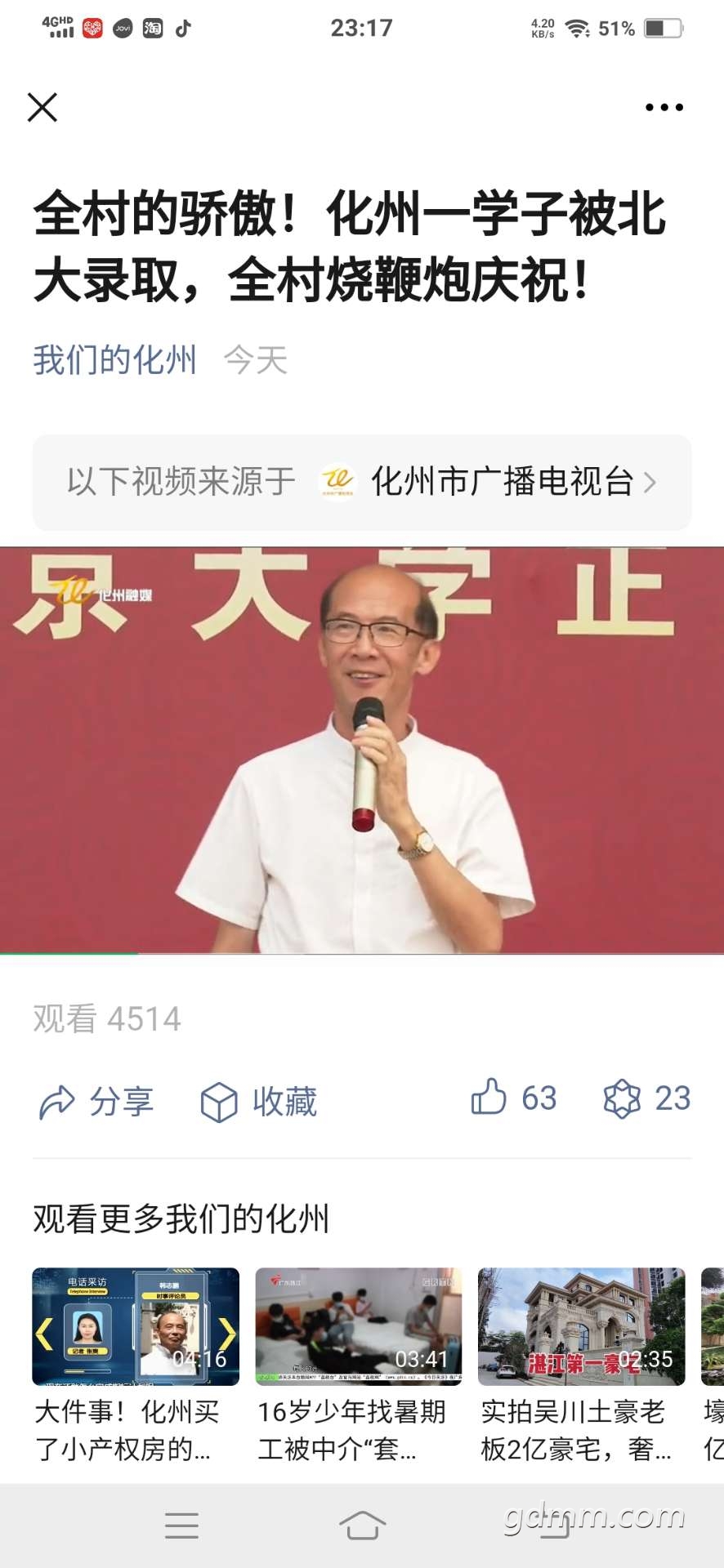The width and height of the screenshot is (724, 1568).
Task: Share this video via 分享
Action: pyautogui.click(x=96, y=1101)
